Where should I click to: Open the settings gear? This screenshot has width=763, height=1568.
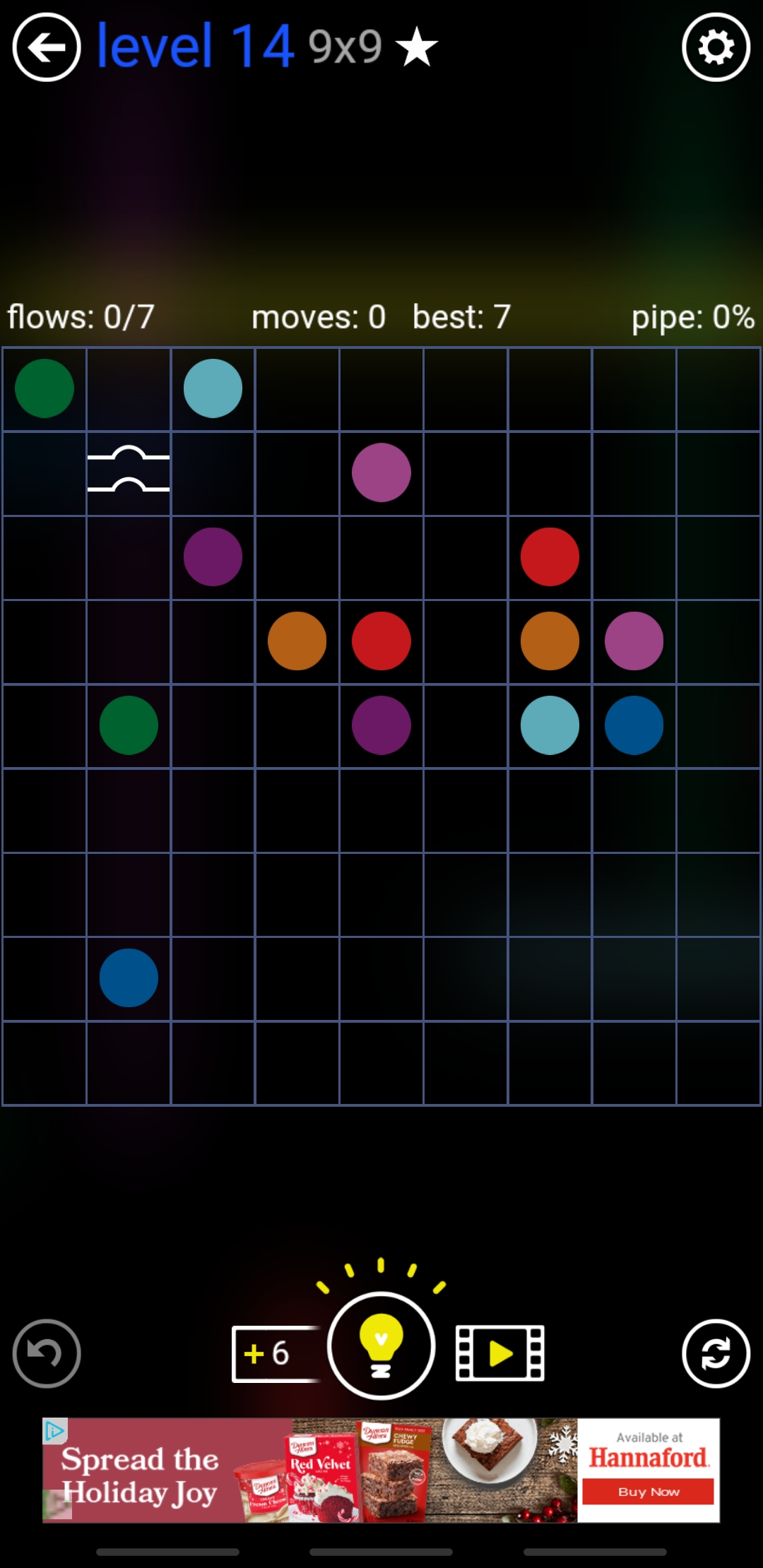tap(716, 48)
